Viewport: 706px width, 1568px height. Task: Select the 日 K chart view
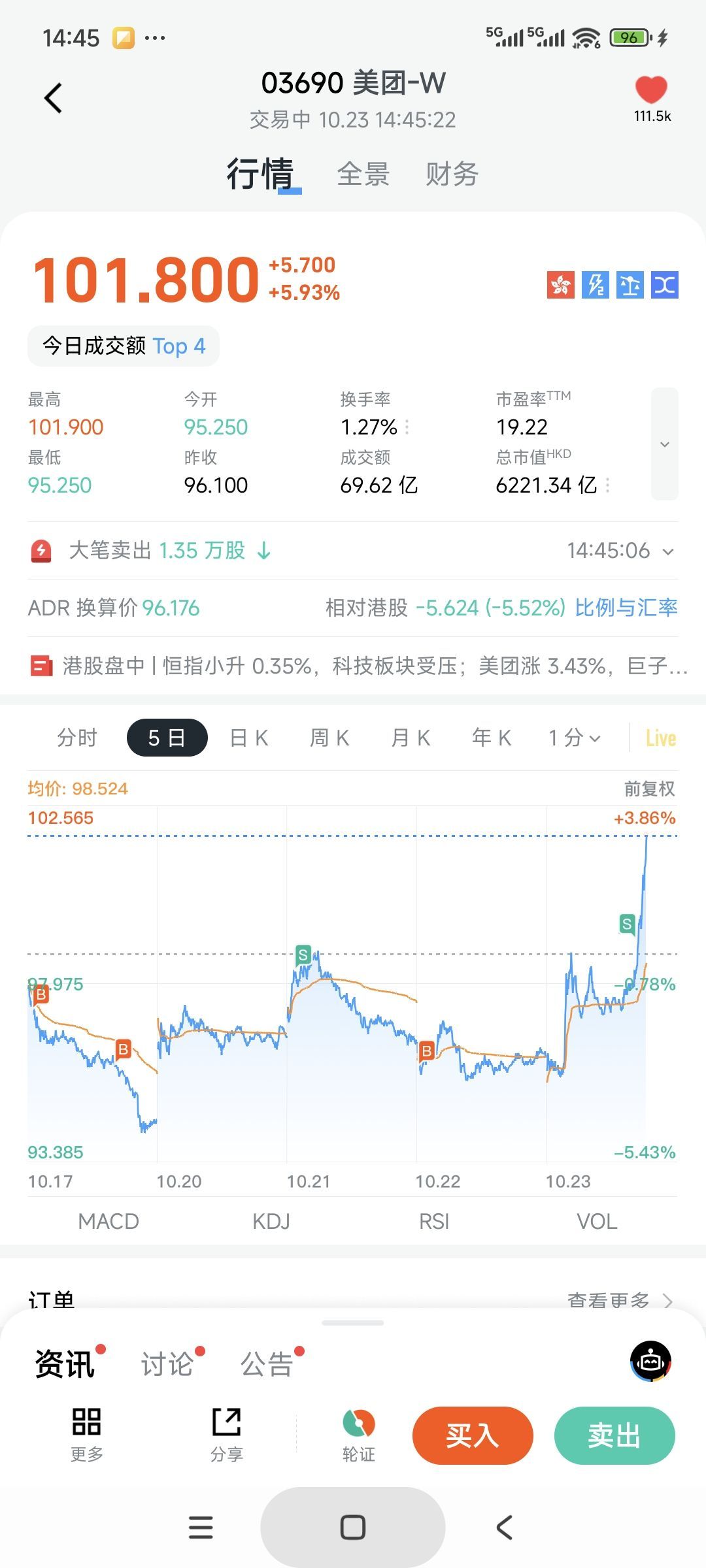(249, 738)
